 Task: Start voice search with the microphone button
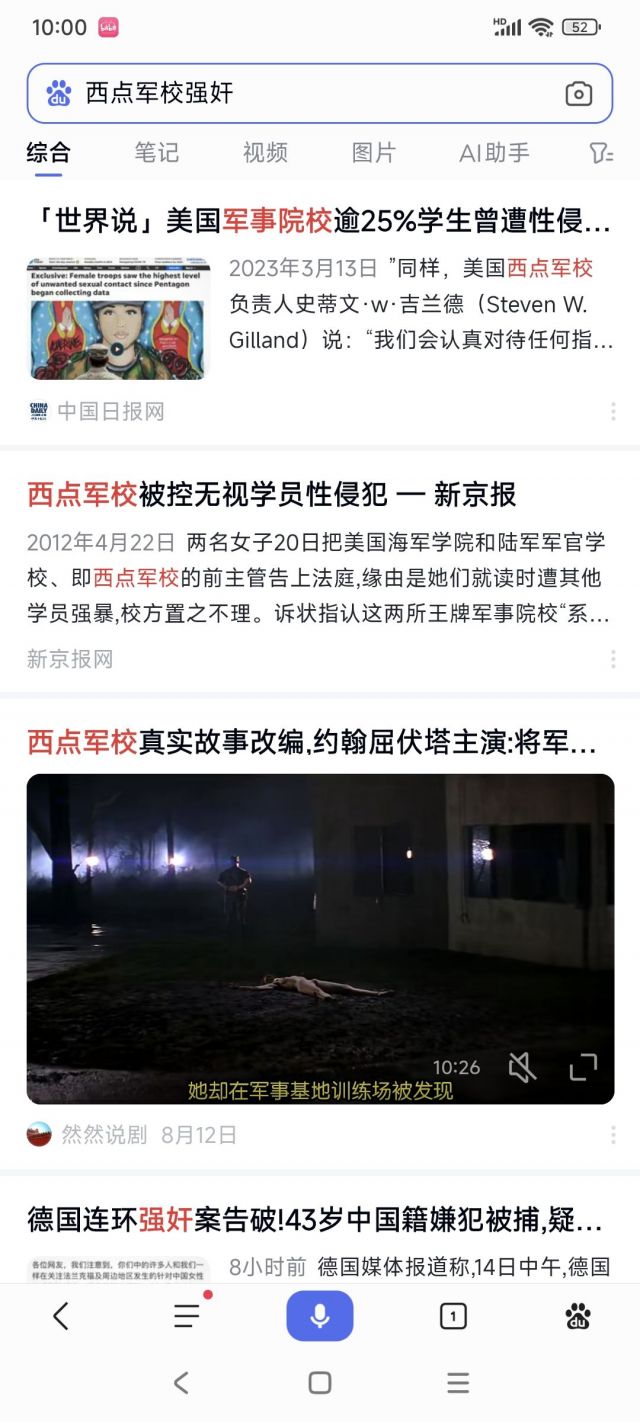point(320,1316)
